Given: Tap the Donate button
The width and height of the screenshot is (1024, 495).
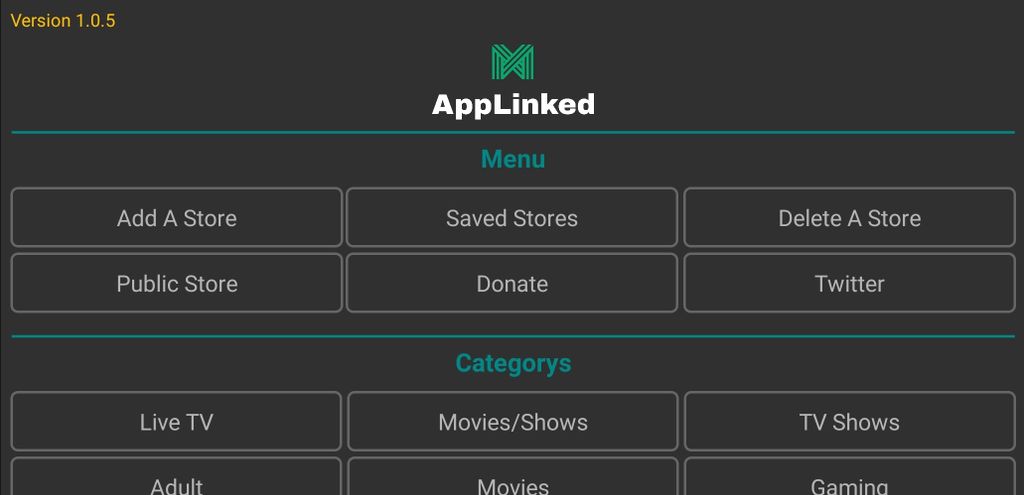Looking at the screenshot, I should coord(512,283).
